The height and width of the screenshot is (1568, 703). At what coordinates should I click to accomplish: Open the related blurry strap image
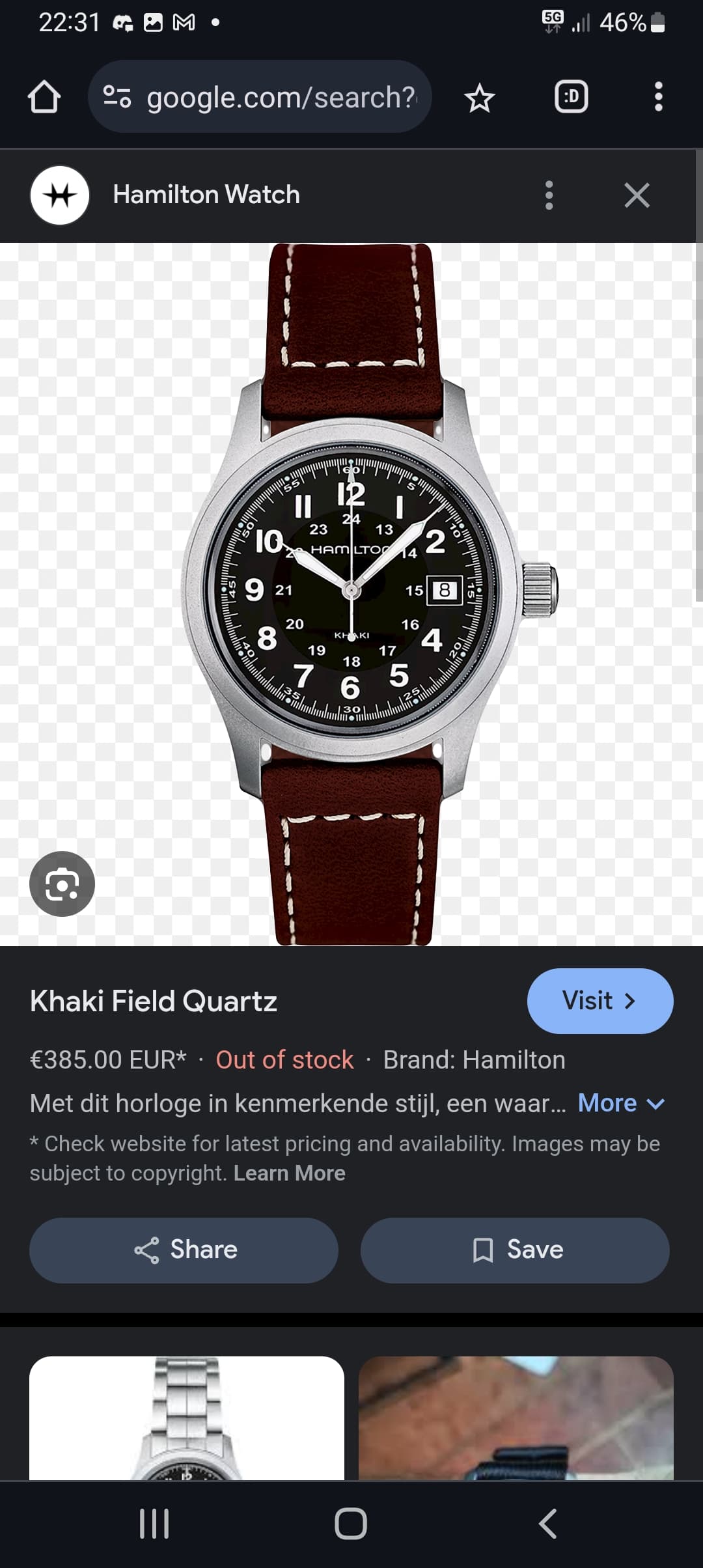coord(516,1418)
